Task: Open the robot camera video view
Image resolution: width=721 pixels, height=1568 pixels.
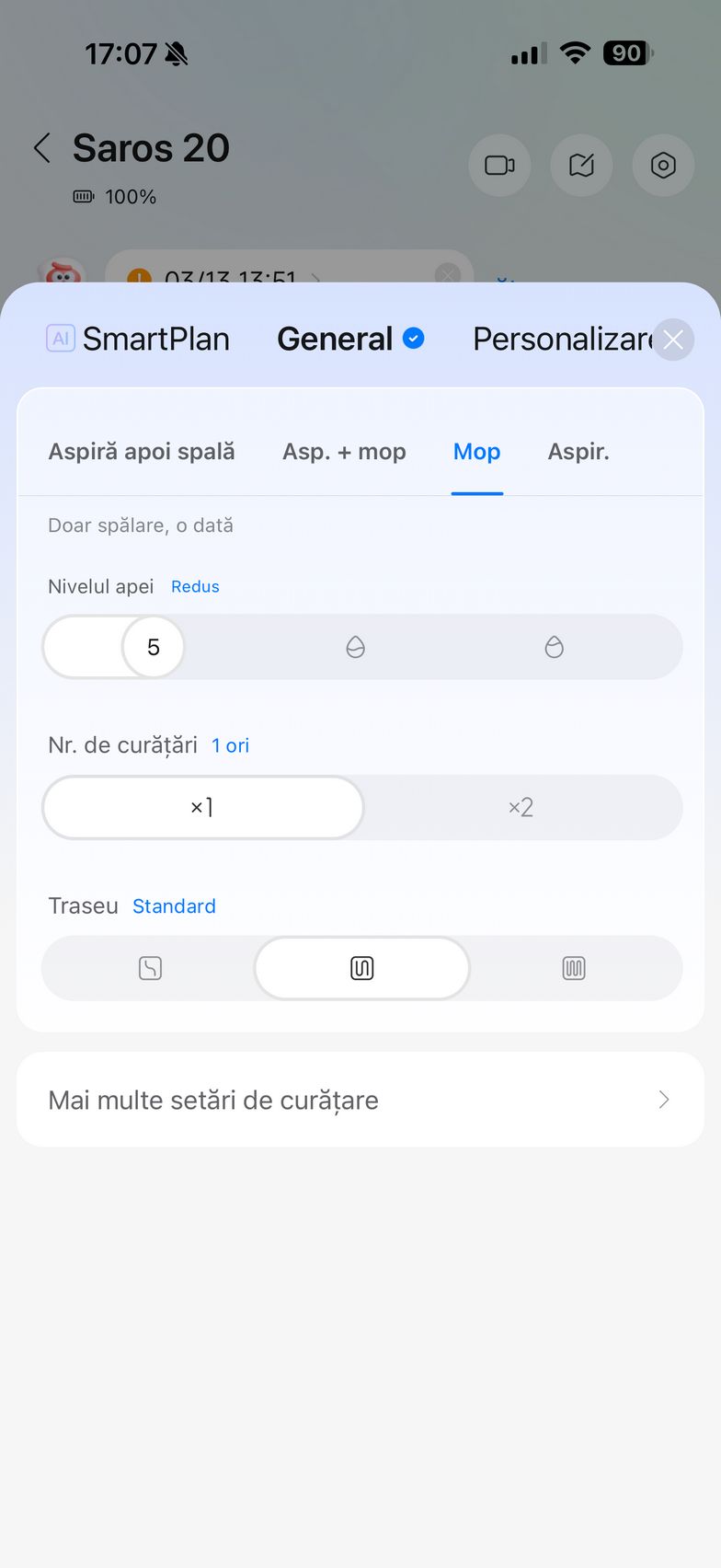Action: [x=499, y=166]
